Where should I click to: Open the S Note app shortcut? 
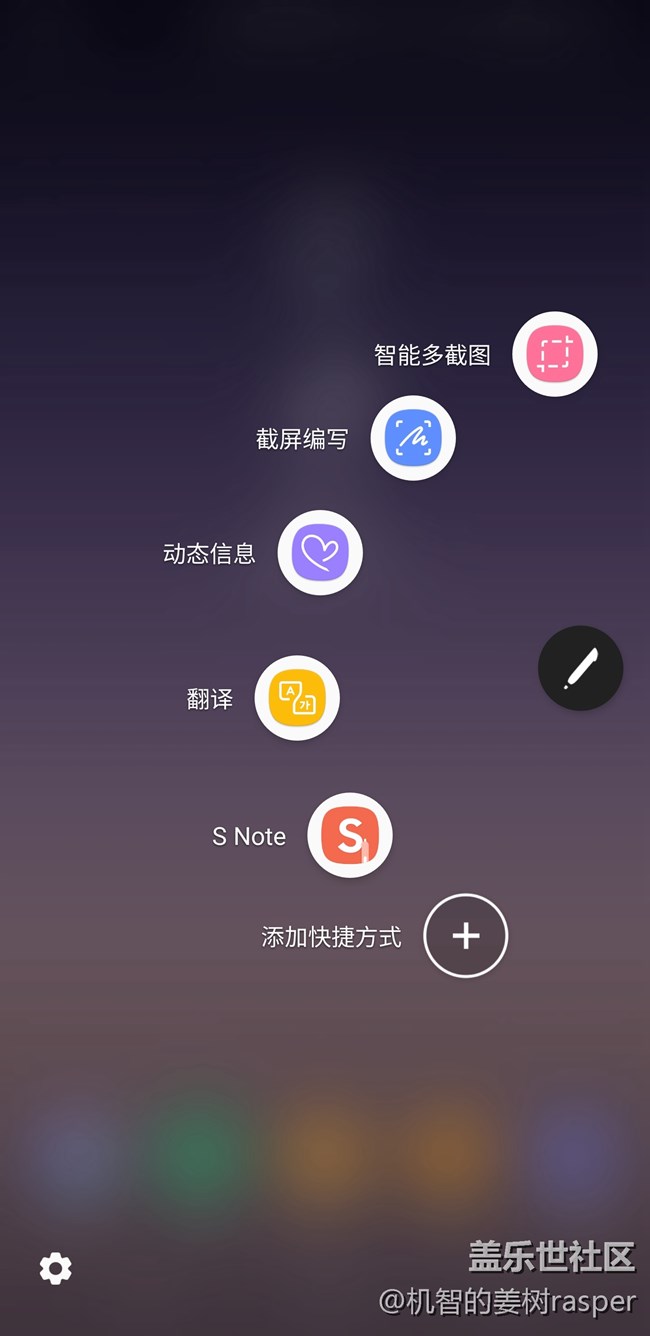point(350,835)
